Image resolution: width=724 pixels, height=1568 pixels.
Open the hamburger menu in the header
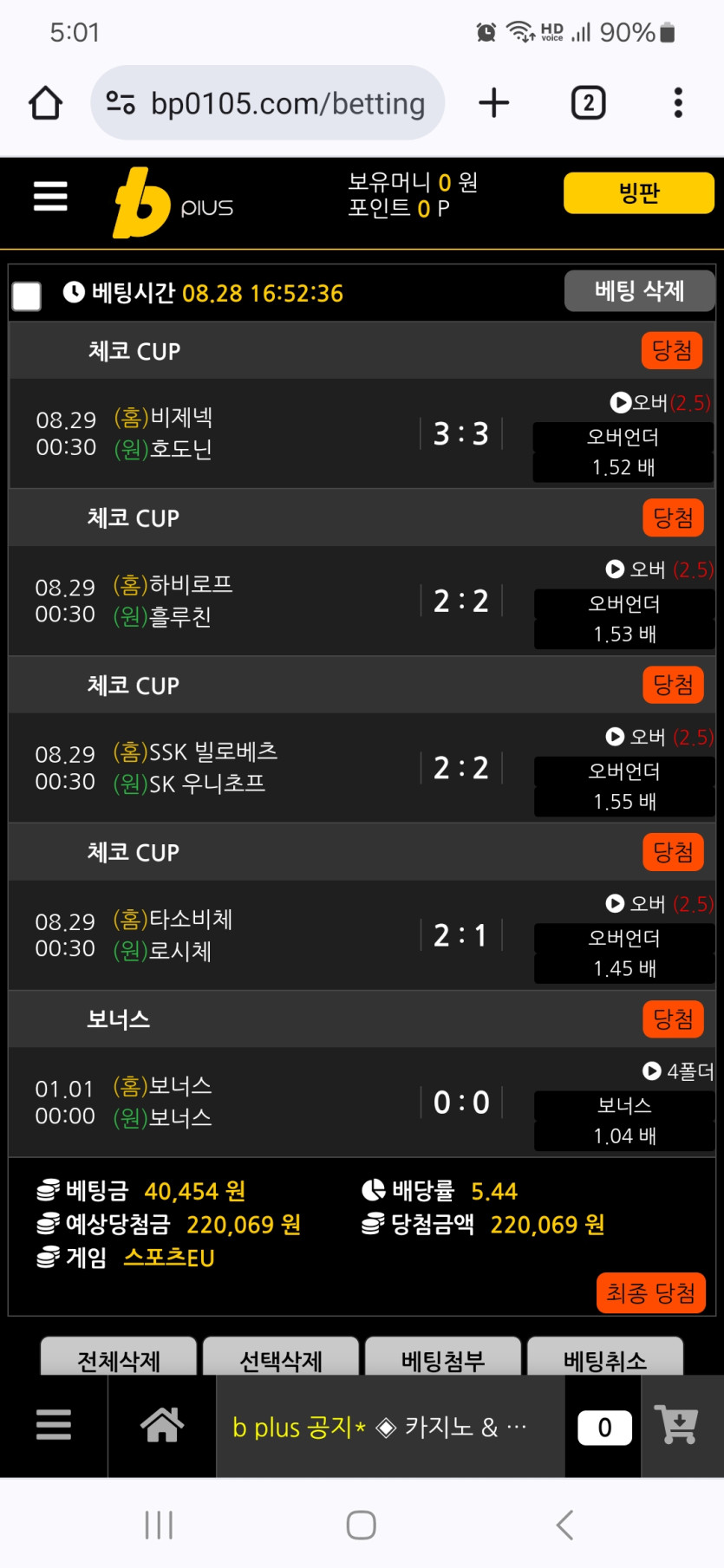(x=50, y=196)
